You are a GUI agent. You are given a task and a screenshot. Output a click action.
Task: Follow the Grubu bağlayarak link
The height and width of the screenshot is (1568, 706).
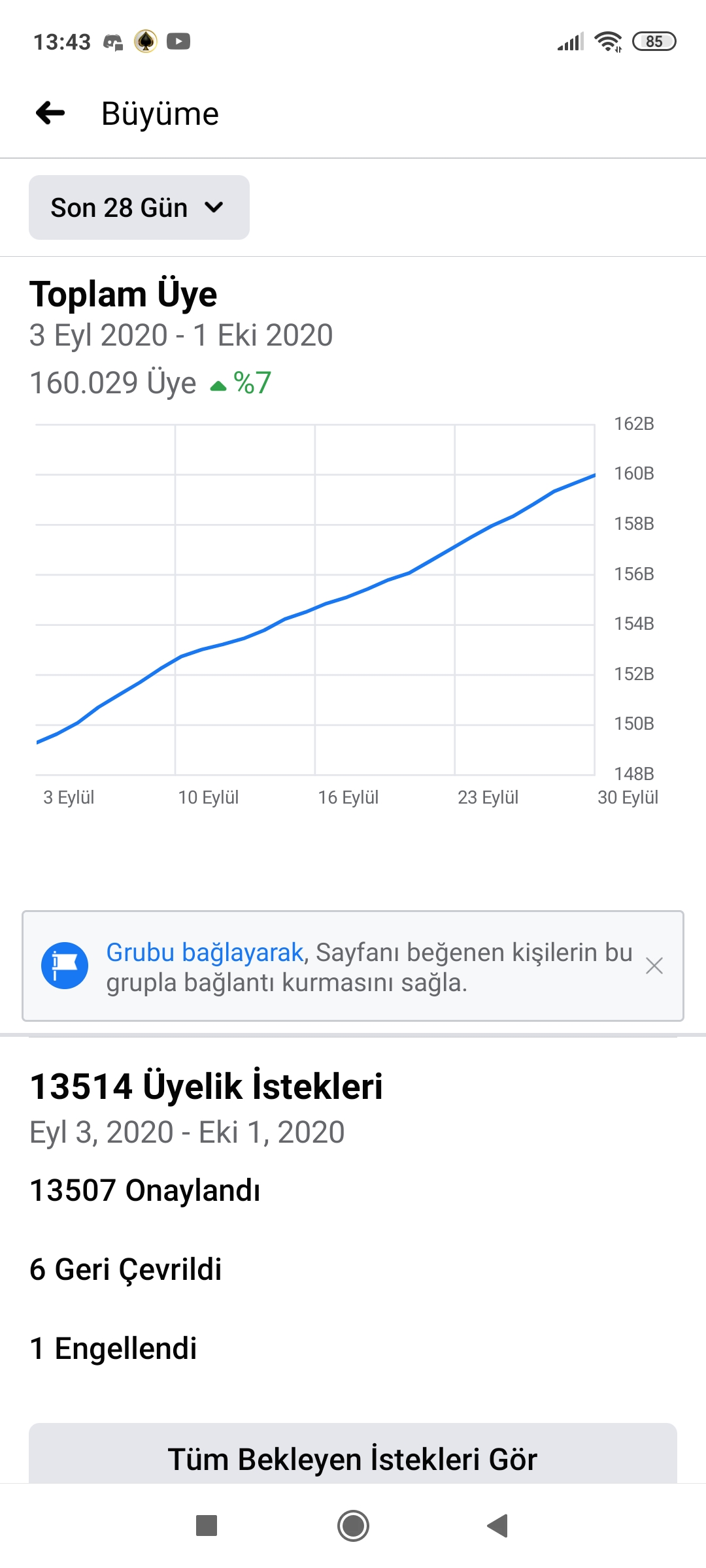[205, 952]
